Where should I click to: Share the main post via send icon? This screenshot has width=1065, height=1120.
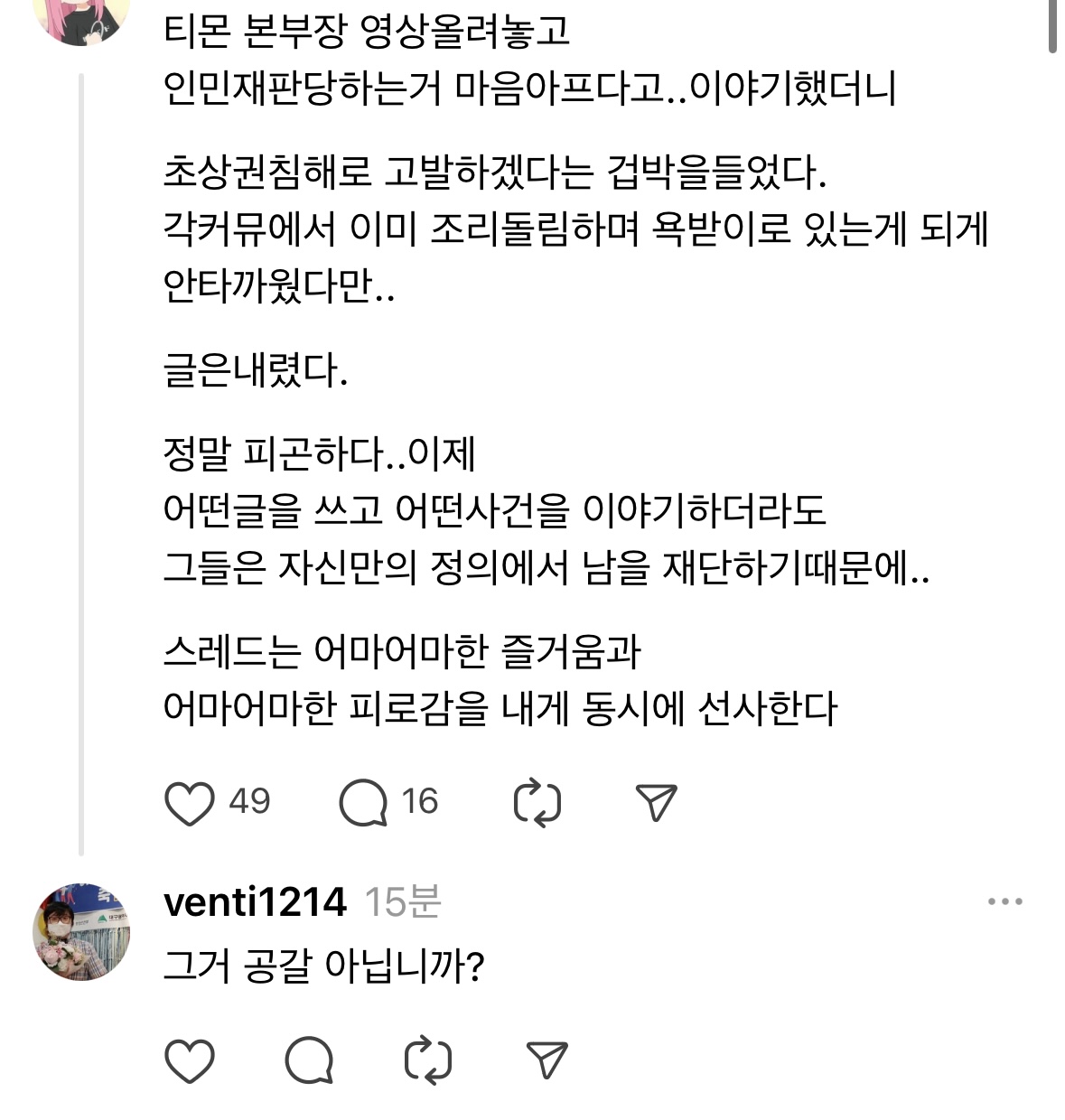[x=656, y=803]
